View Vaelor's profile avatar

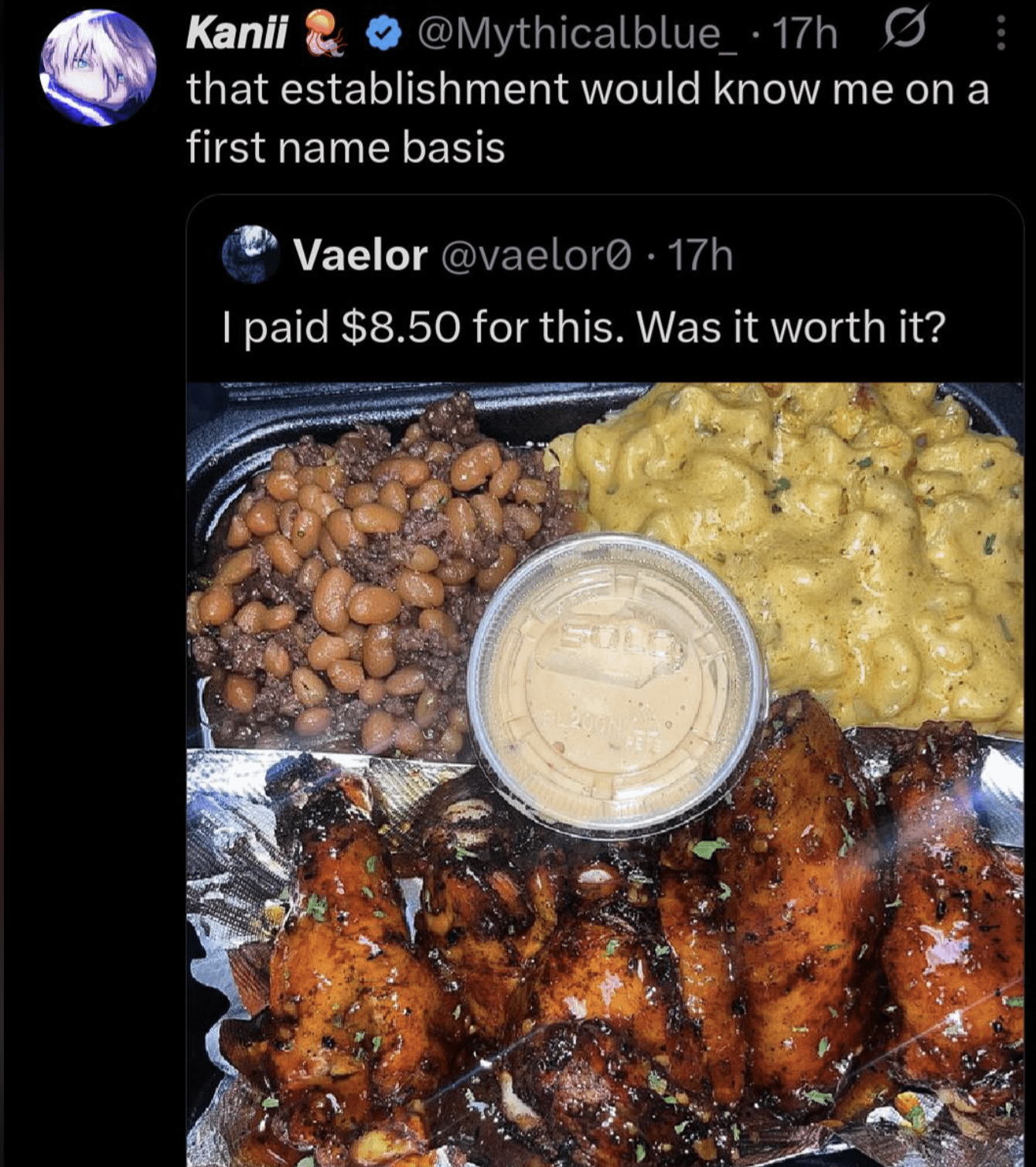pyautogui.click(x=250, y=254)
